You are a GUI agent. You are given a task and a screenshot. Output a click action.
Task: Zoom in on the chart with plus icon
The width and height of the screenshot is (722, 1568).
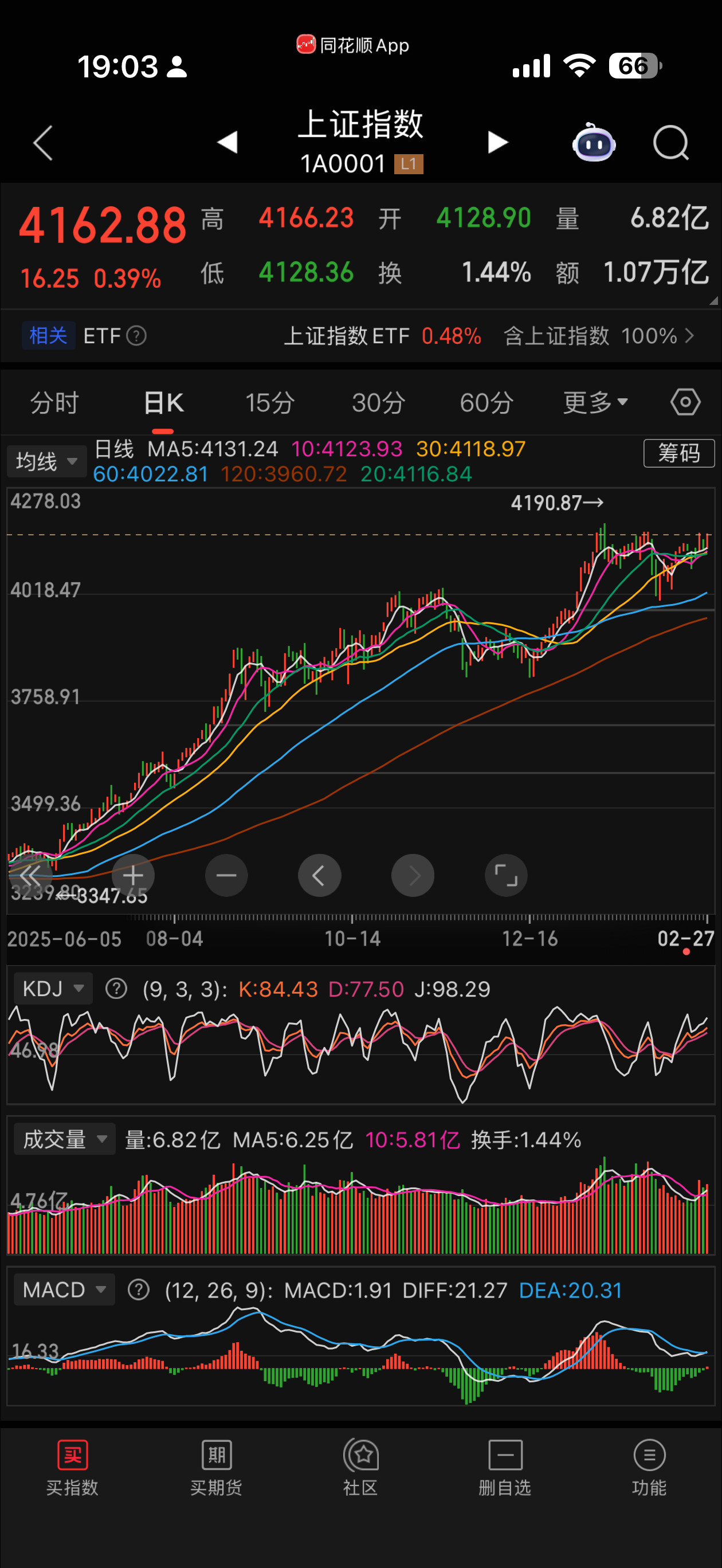[134, 875]
